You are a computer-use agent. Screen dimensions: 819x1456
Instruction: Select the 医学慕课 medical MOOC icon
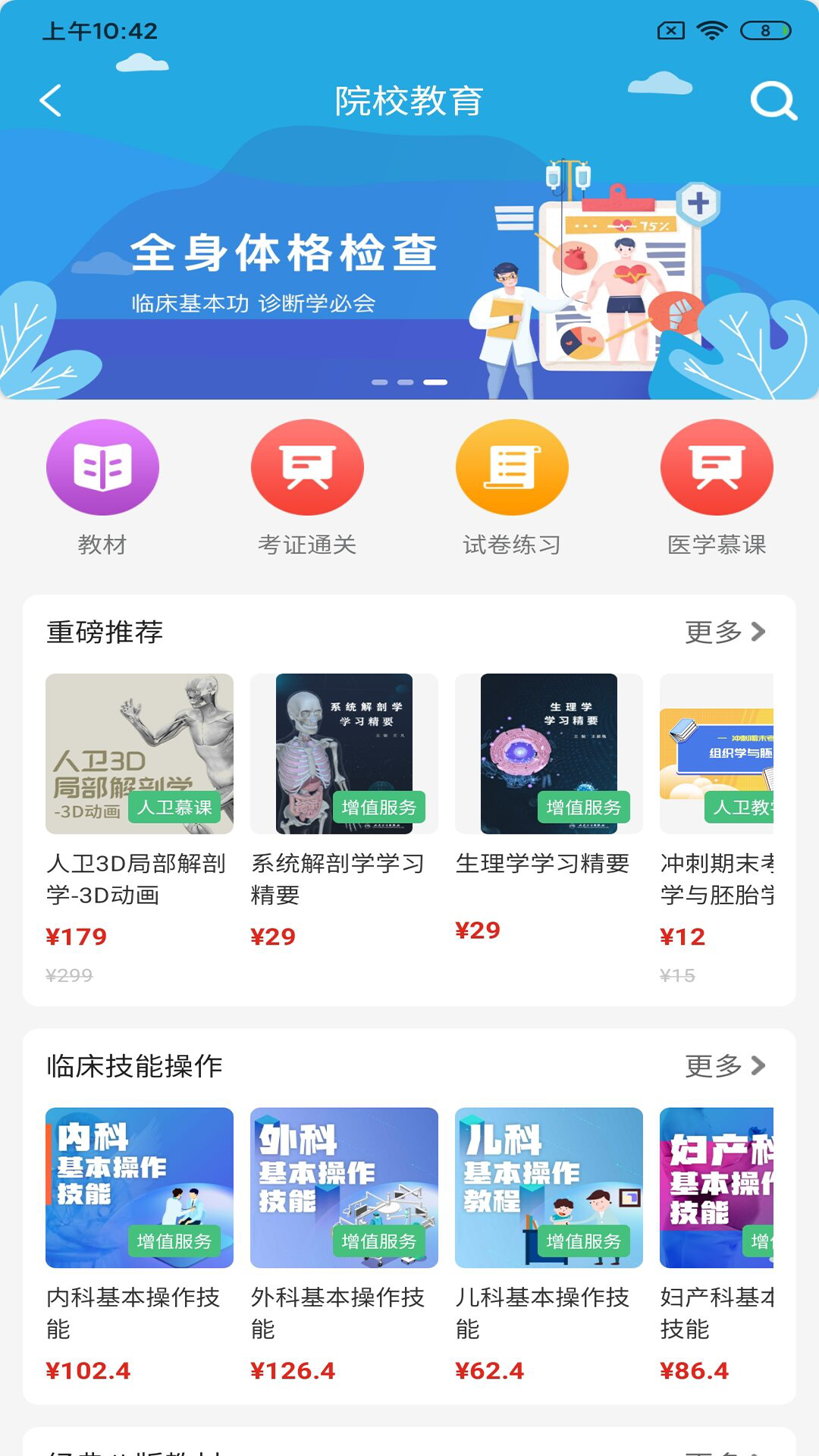coord(717,467)
